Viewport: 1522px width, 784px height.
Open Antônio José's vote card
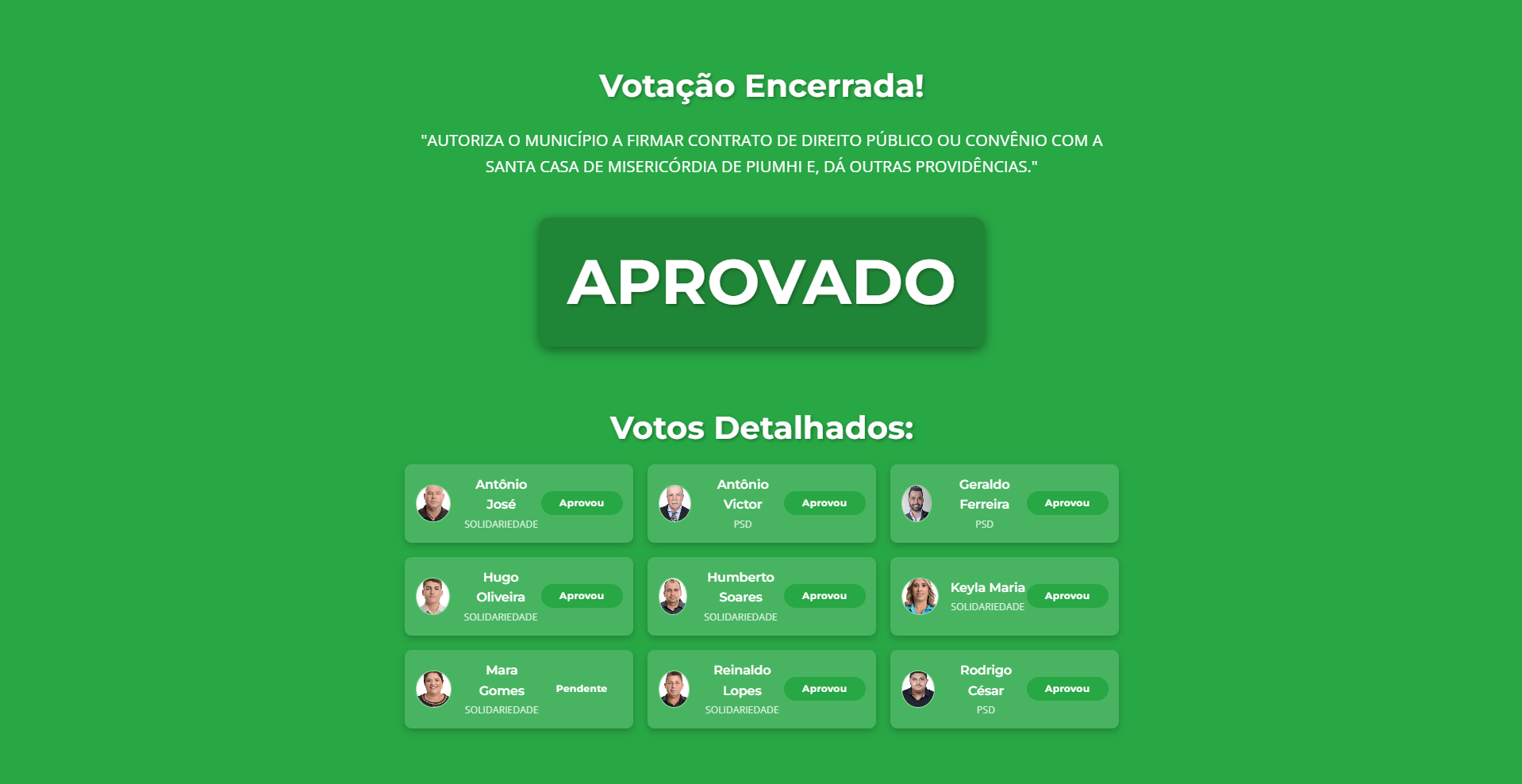(518, 503)
